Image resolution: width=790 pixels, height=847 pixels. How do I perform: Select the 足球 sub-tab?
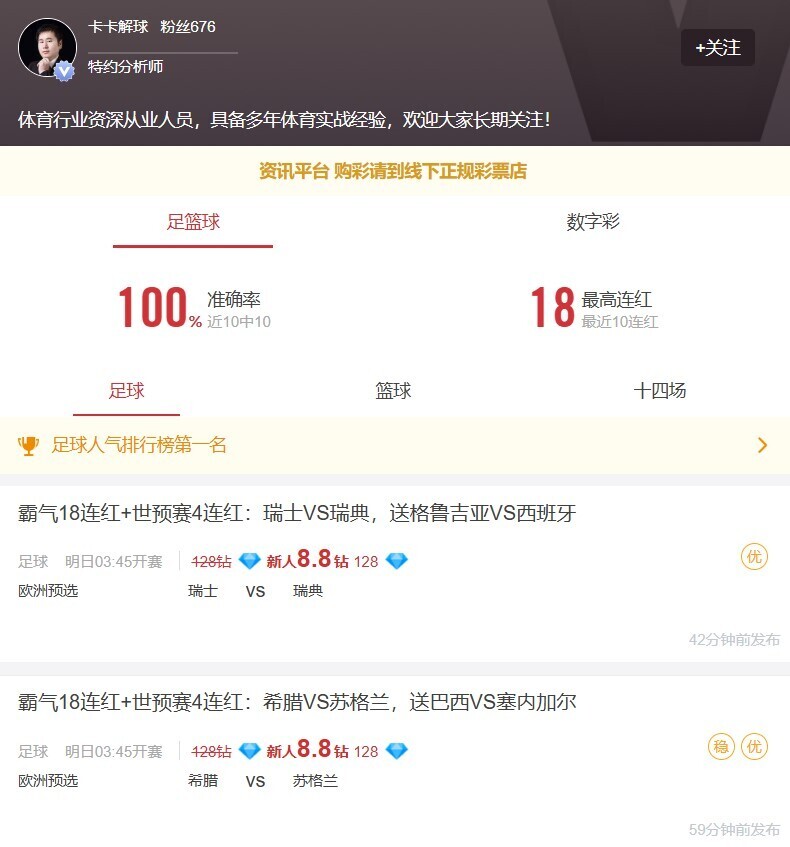pos(127,391)
